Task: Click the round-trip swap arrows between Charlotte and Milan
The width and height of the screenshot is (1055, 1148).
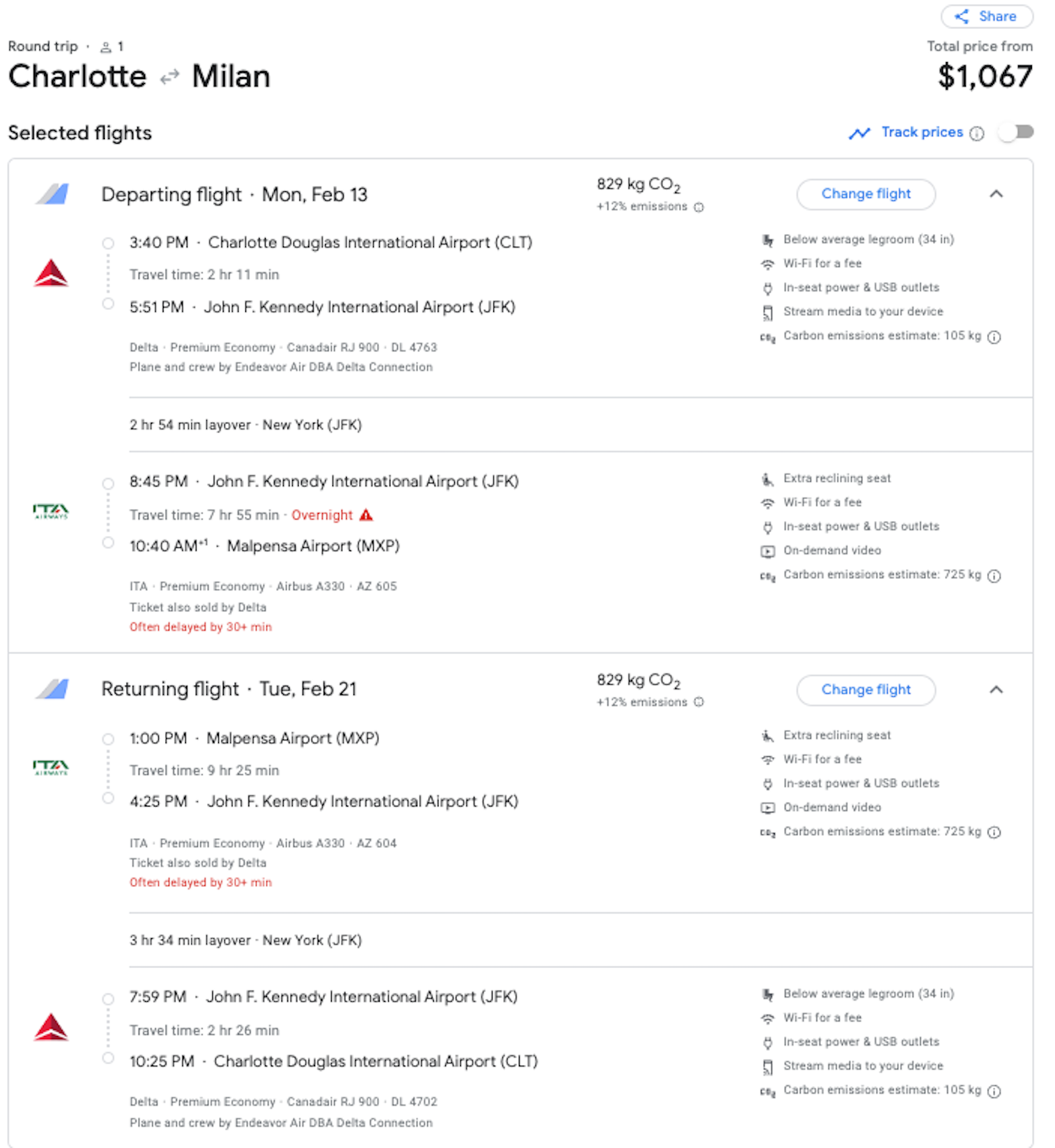Action: point(169,76)
